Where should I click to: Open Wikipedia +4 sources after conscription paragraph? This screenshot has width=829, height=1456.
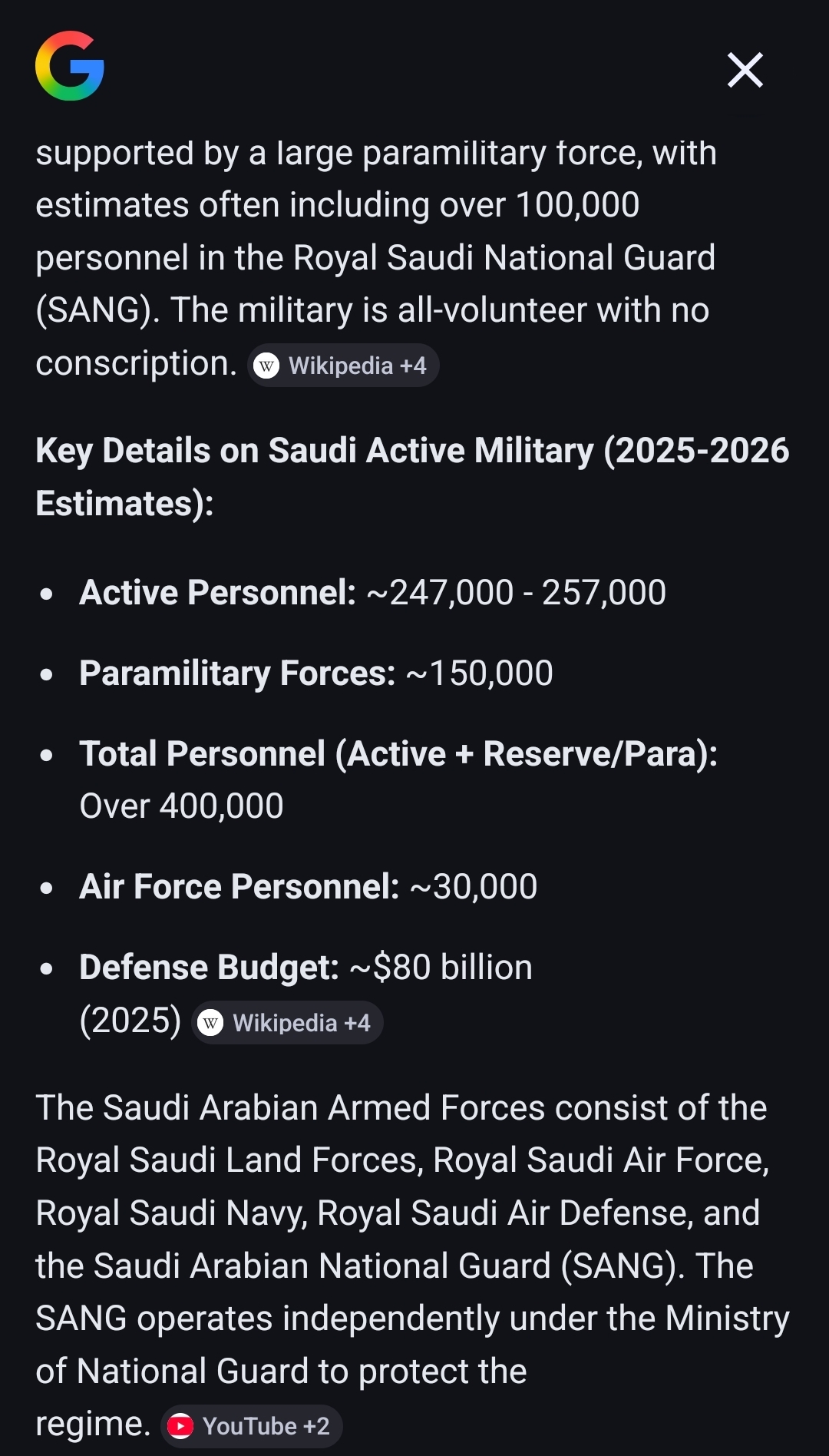coord(343,366)
